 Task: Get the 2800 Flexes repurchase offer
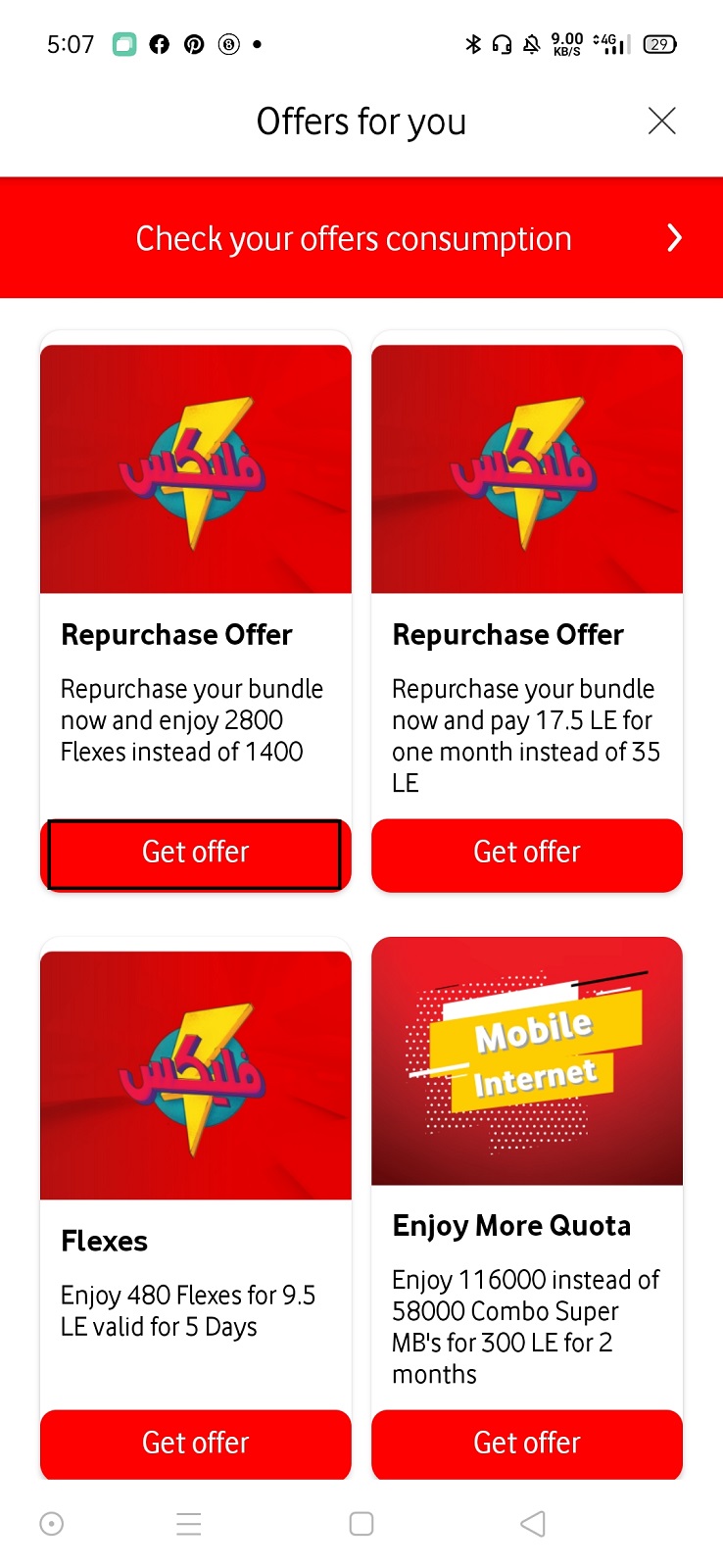[195, 853]
